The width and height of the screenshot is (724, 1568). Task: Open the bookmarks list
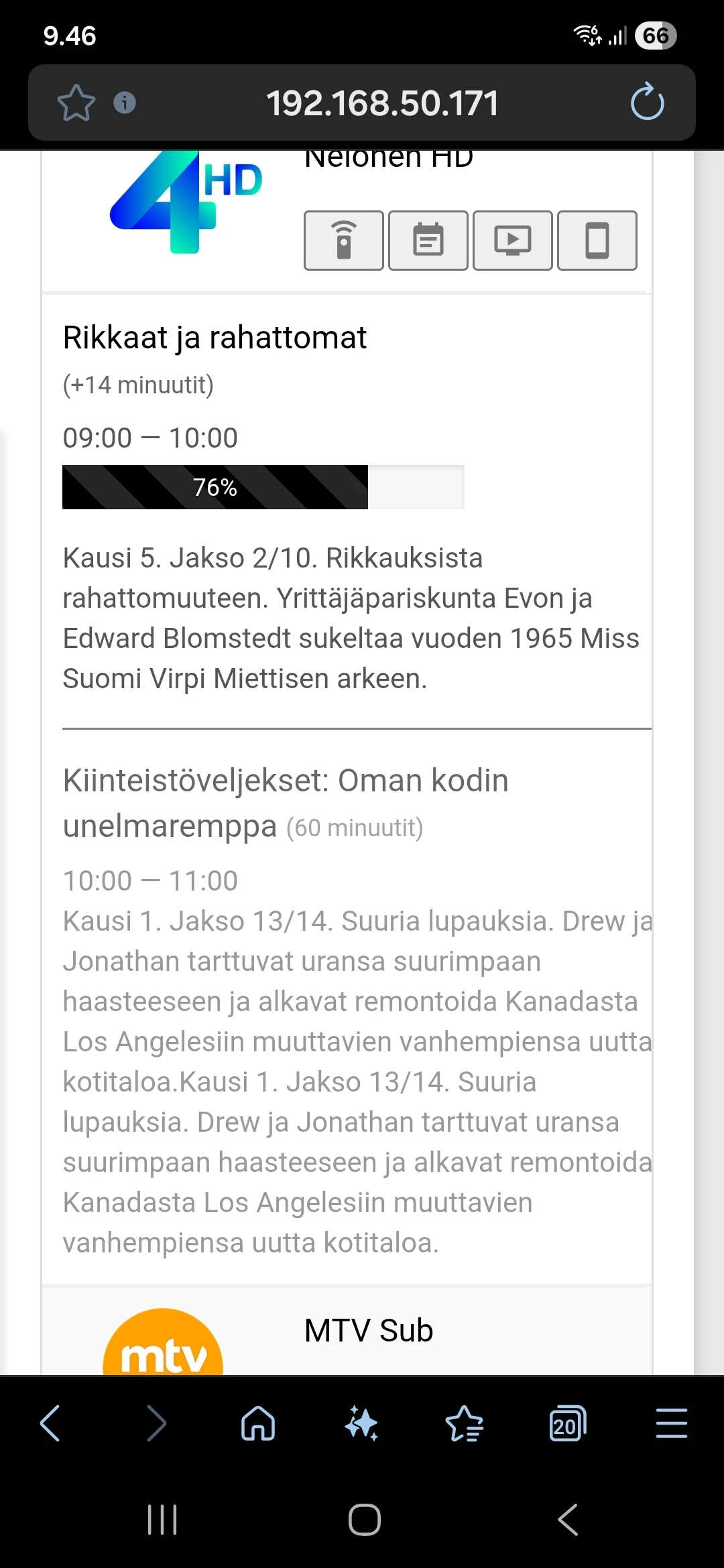click(x=465, y=1423)
